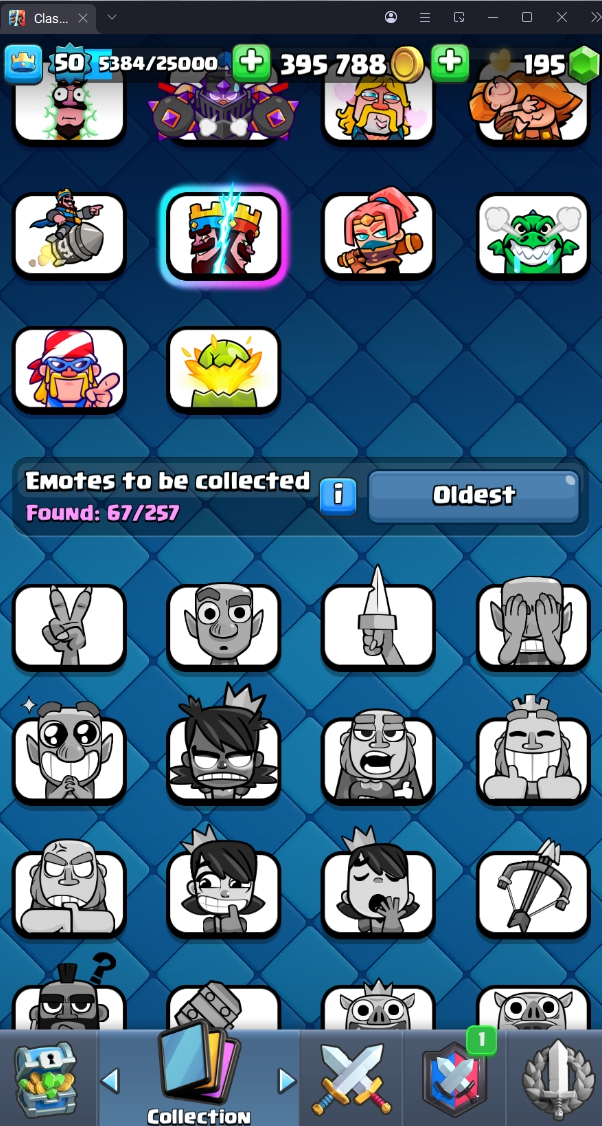This screenshot has width=602, height=1126.
Task: Switch to the Battle crossed swords tab
Action: [x=349, y=1077]
